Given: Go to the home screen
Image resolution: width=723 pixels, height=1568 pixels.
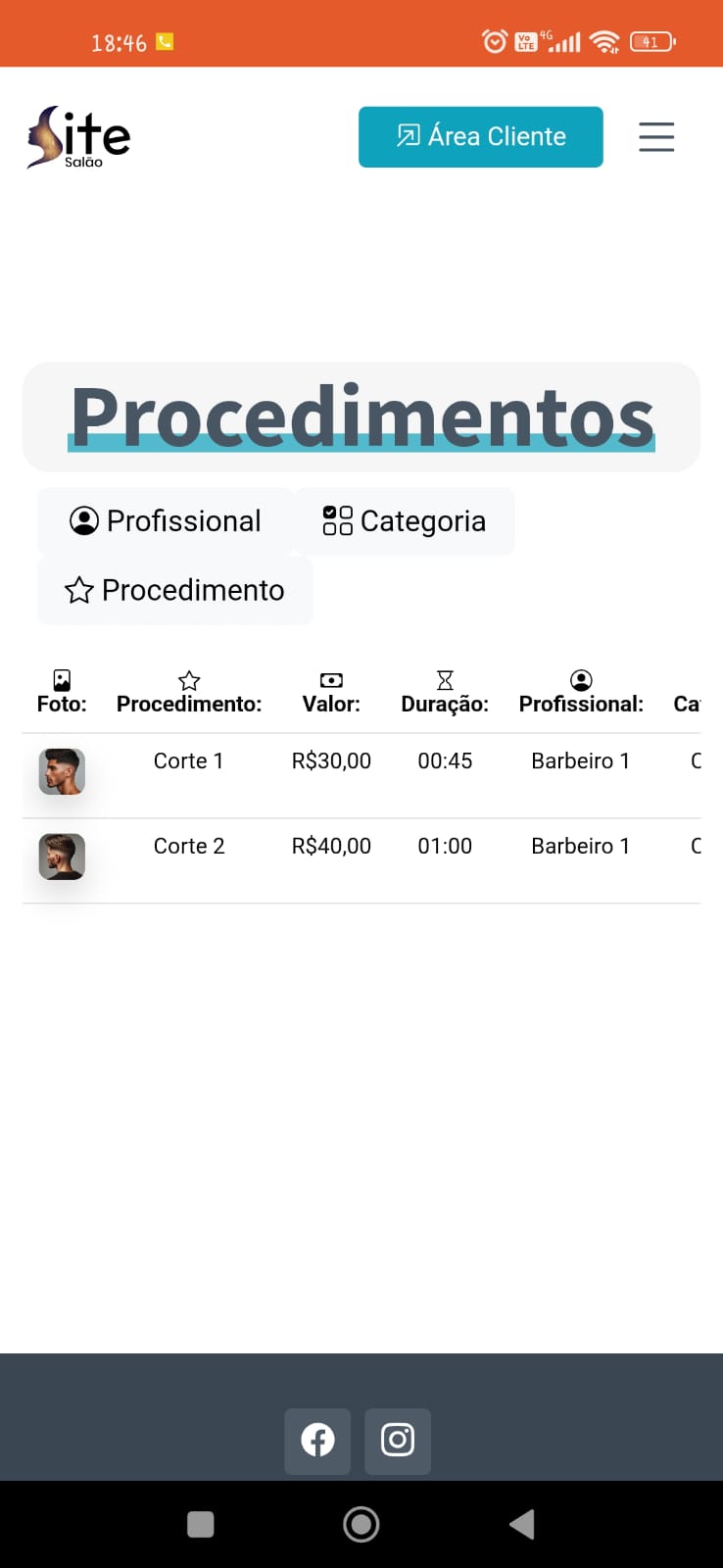Looking at the screenshot, I should click(x=361, y=1524).
